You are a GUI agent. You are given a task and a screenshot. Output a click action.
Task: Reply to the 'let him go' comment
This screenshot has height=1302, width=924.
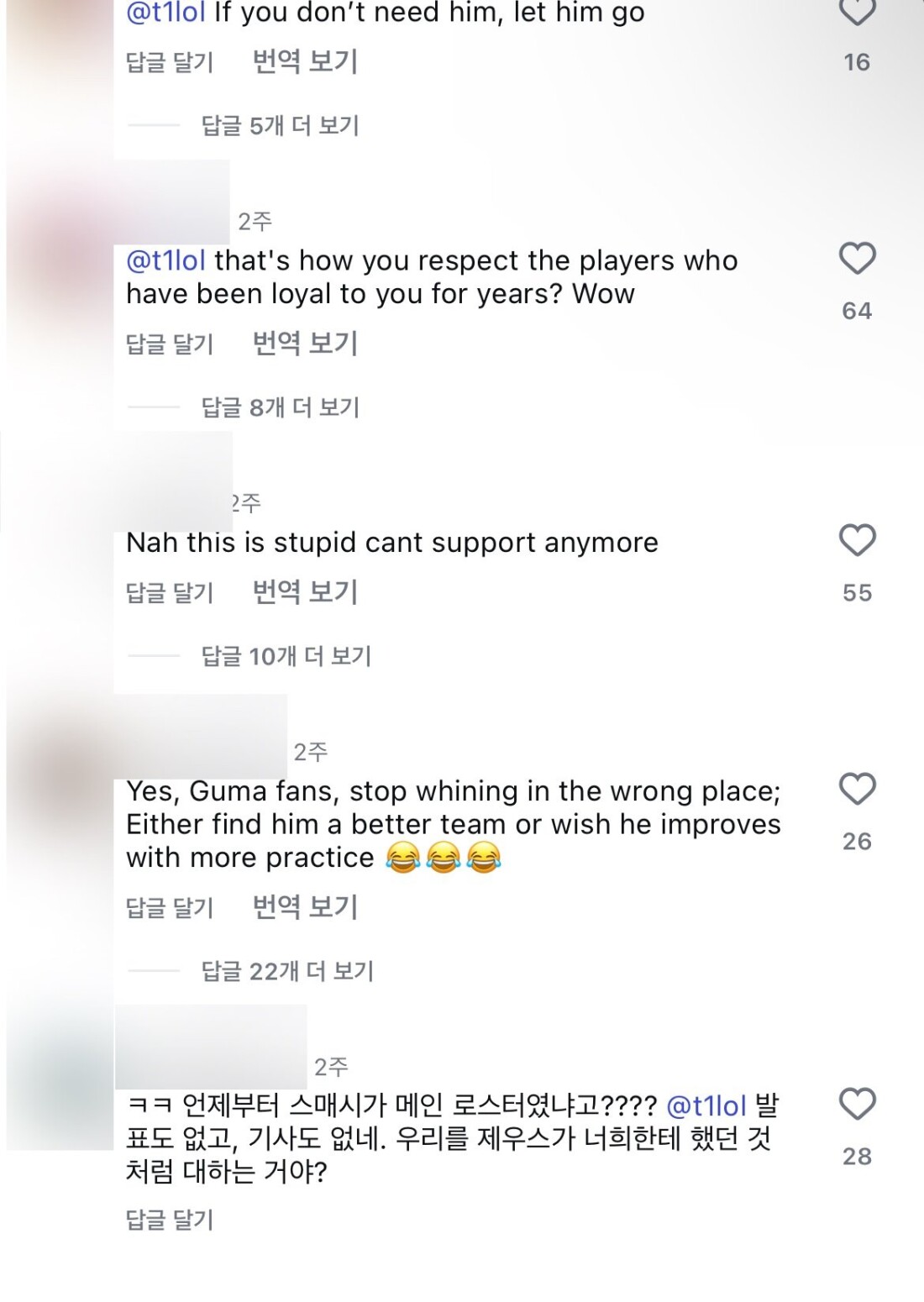click(170, 63)
